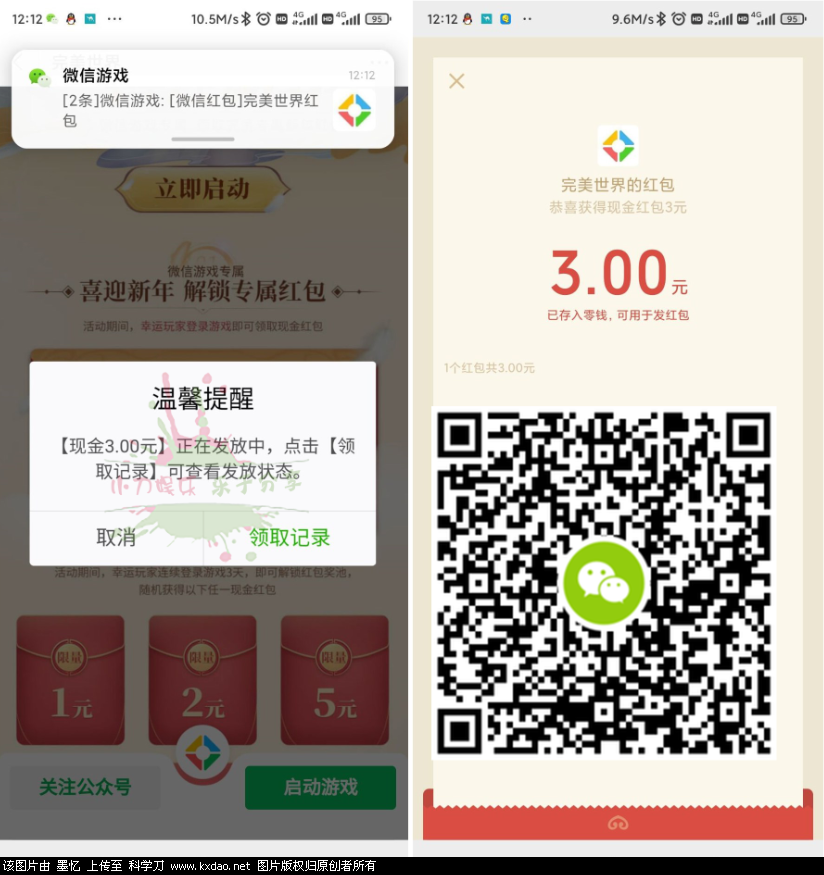The height and width of the screenshot is (875, 824).
Task: Tap the game logo icon in the notification
Action: point(355,109)
